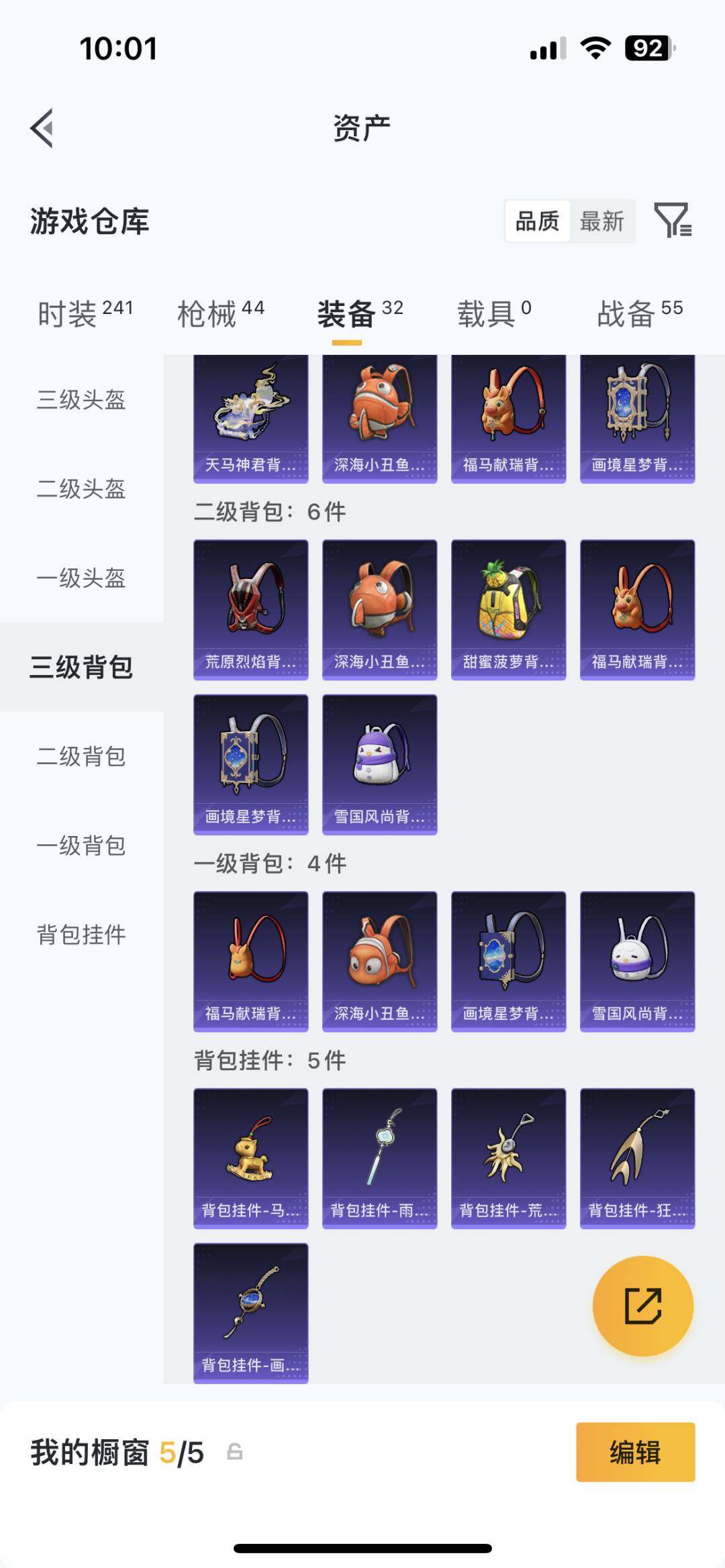Open the 天马神君背包 item thumbnail
Viewport: 725px width, 1568px height.
[250, 415]
